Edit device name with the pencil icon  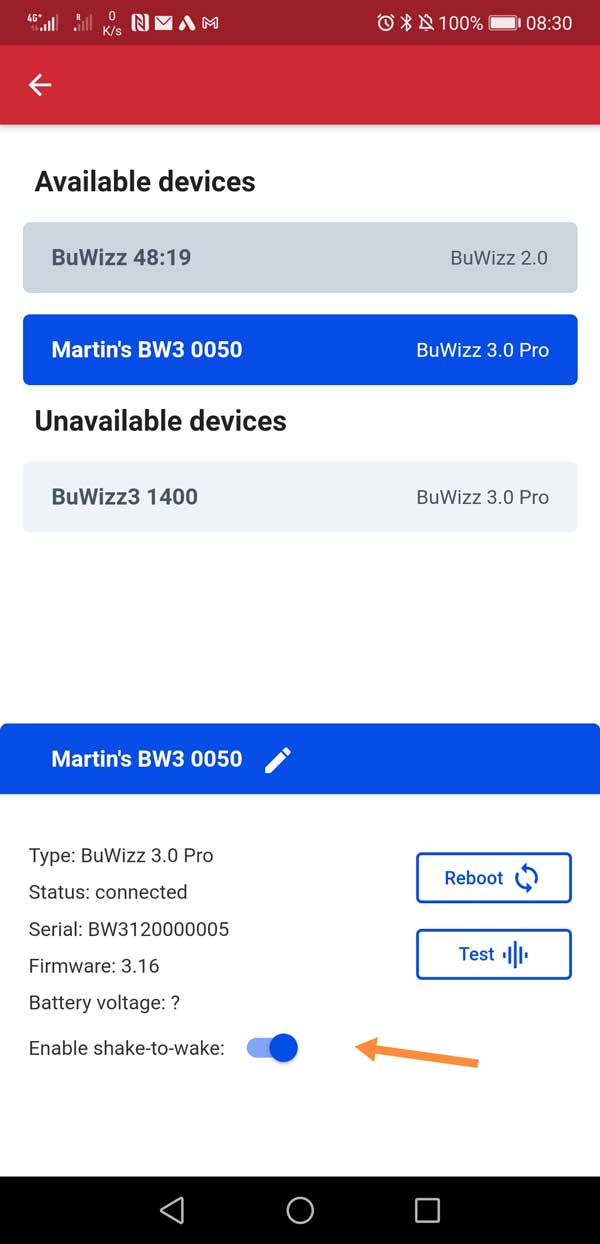tap(278, 759)
